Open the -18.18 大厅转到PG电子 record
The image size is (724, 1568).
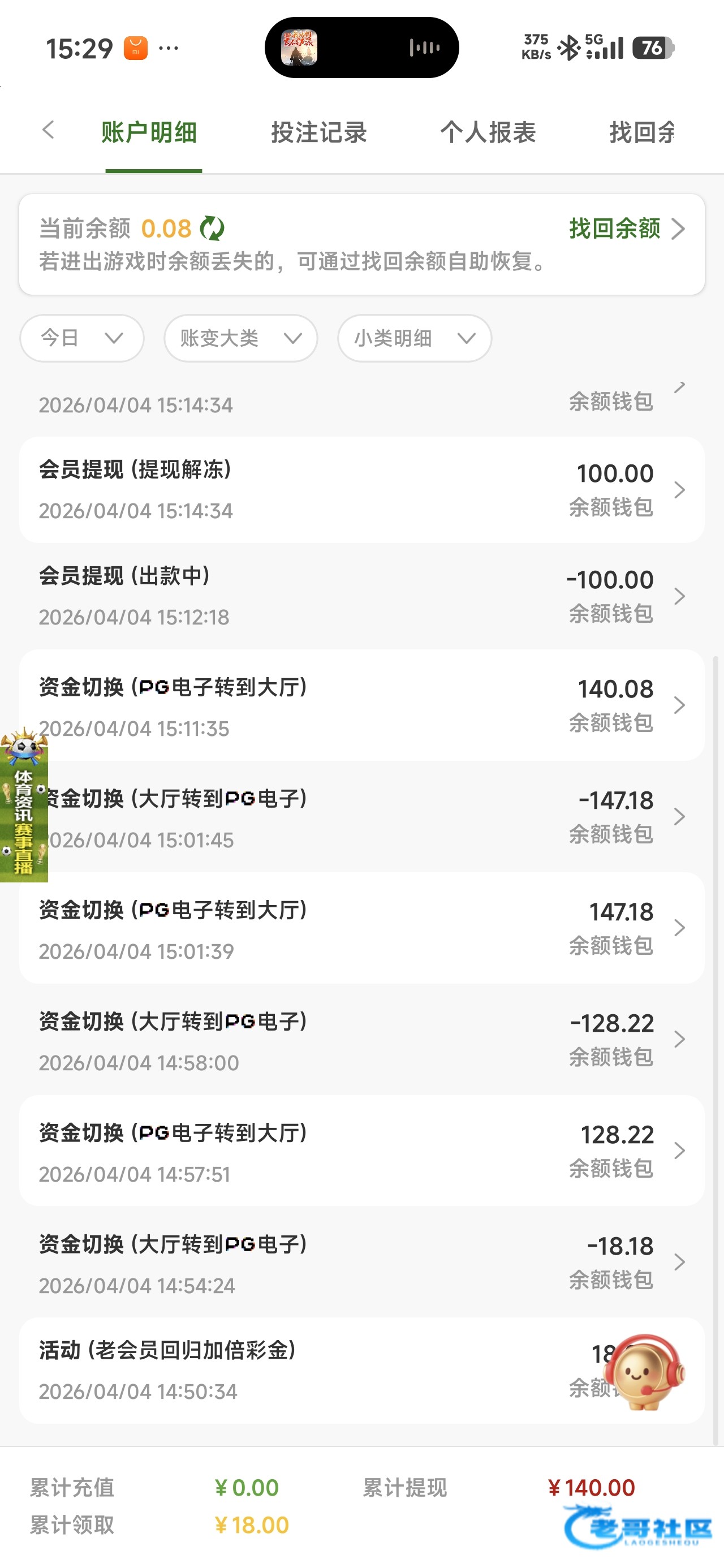click(x=361, y=1263)
